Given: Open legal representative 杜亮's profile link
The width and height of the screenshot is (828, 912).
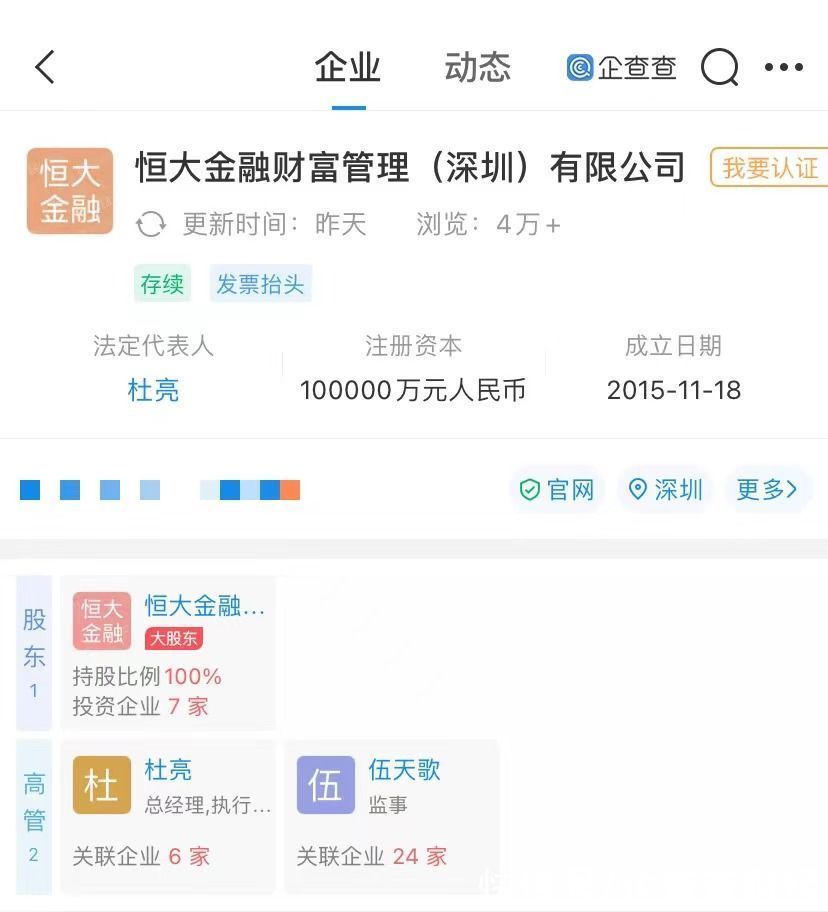Looking at the screenshot, I should pos(153,390).
